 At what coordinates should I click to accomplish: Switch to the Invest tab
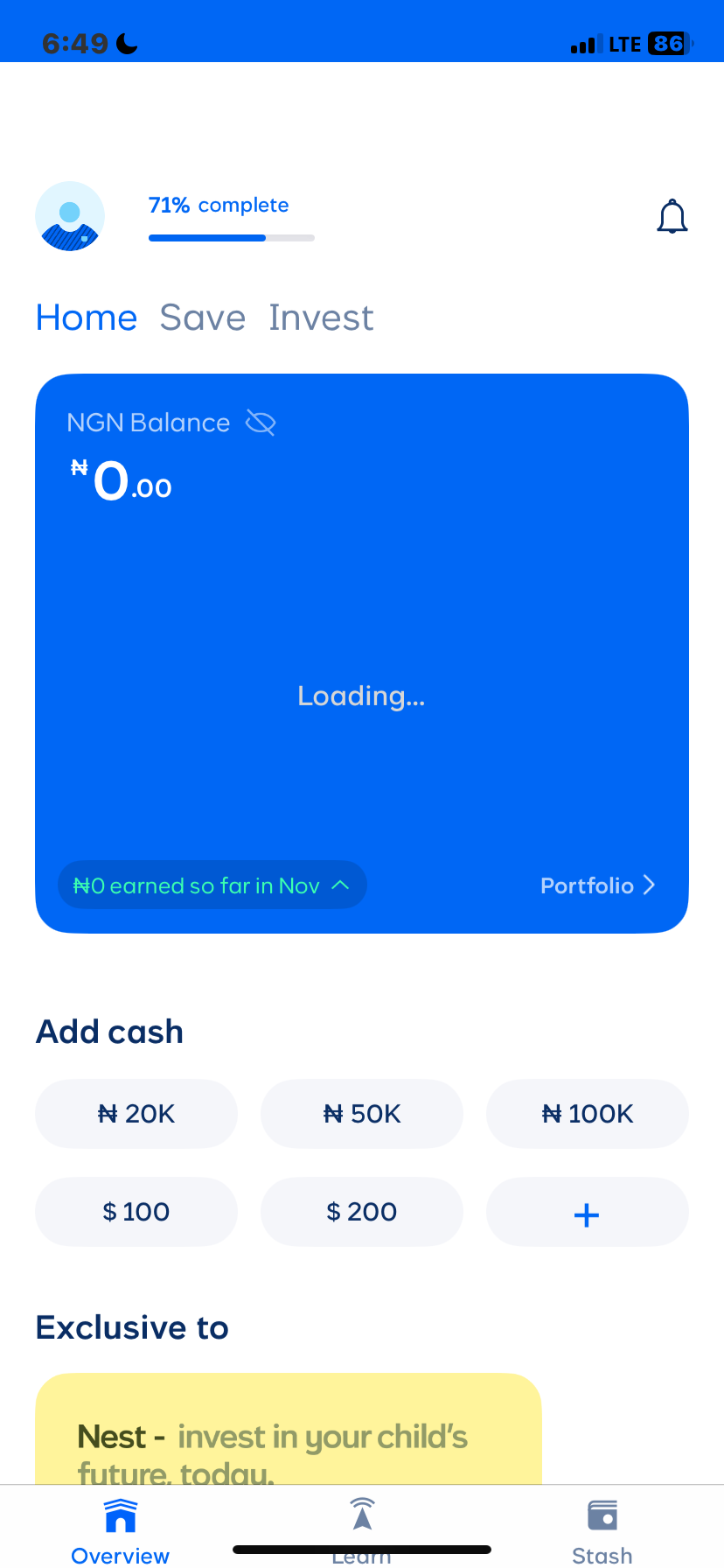321,317
